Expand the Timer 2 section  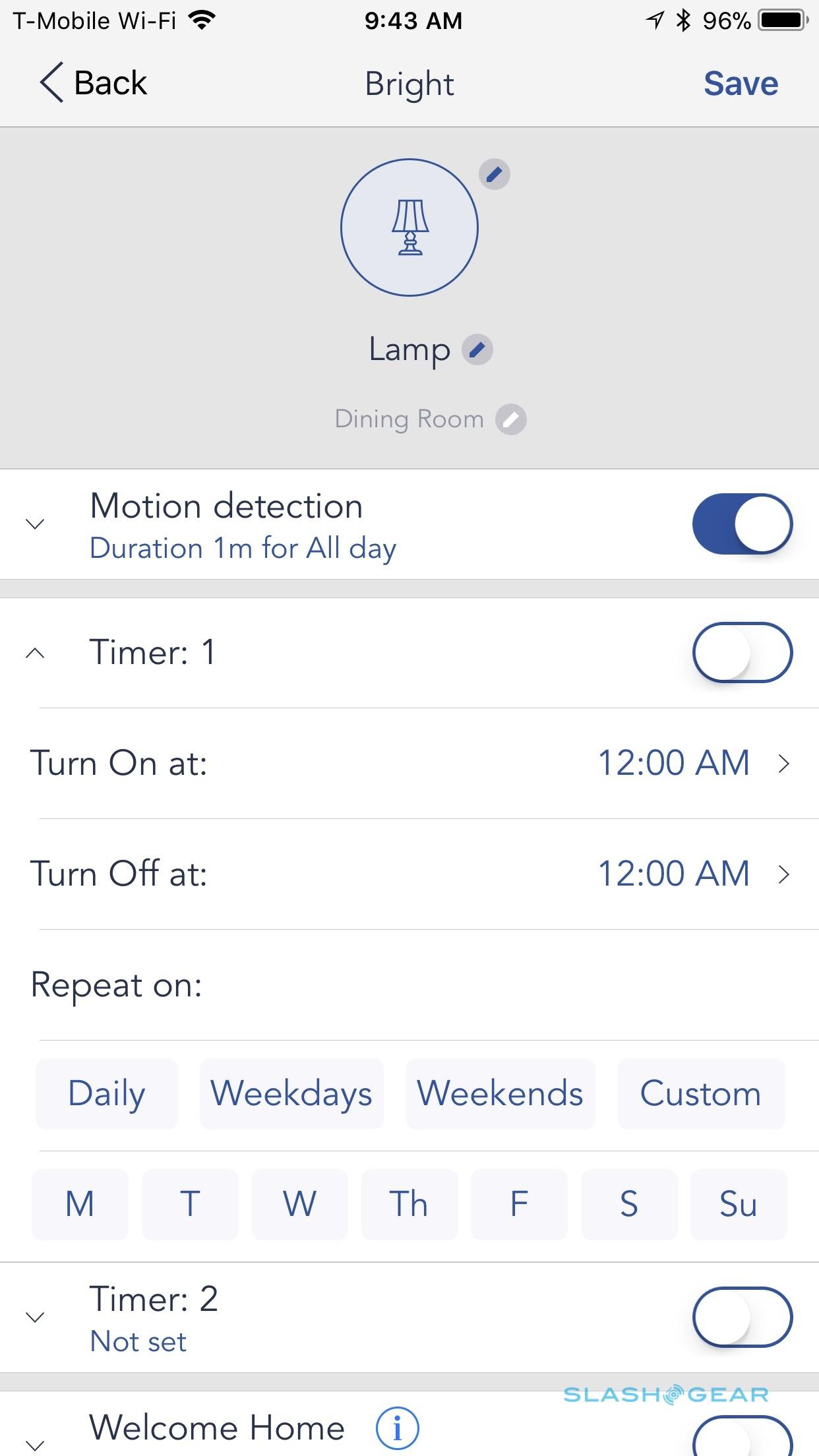[x=35, y=1318]
